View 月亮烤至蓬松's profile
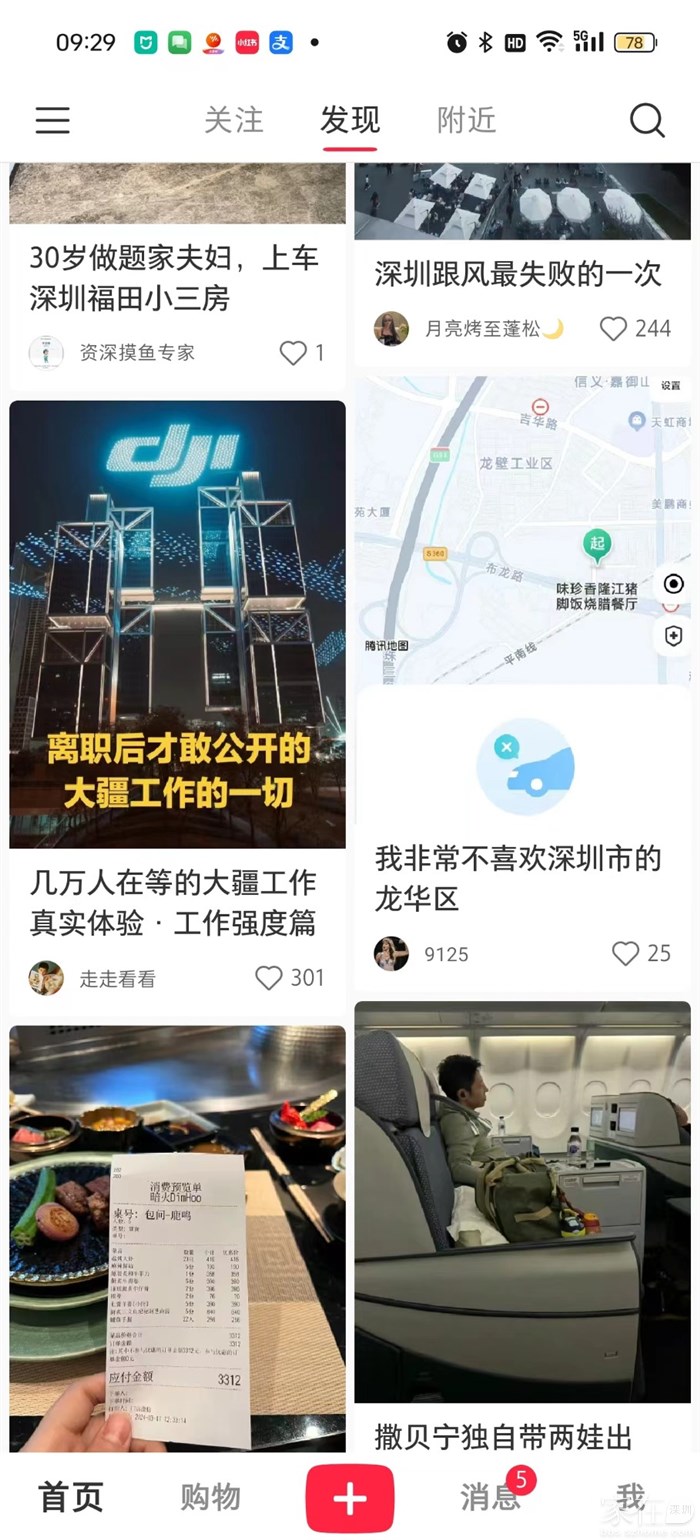The height and width of the screenshot is (1540, 700). click(392, 328)
